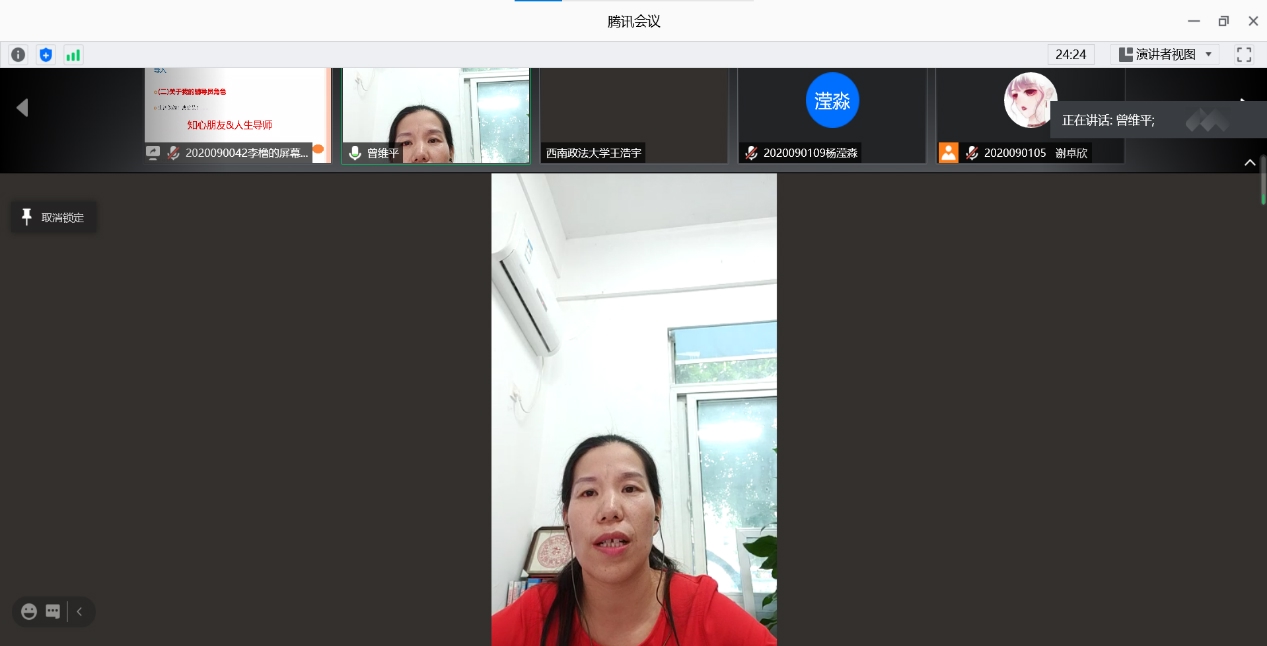The width and height of the screenshot is (1267, 646).
Task: Select 谢卓欣's participant tile
Action: click(1029, 114)
